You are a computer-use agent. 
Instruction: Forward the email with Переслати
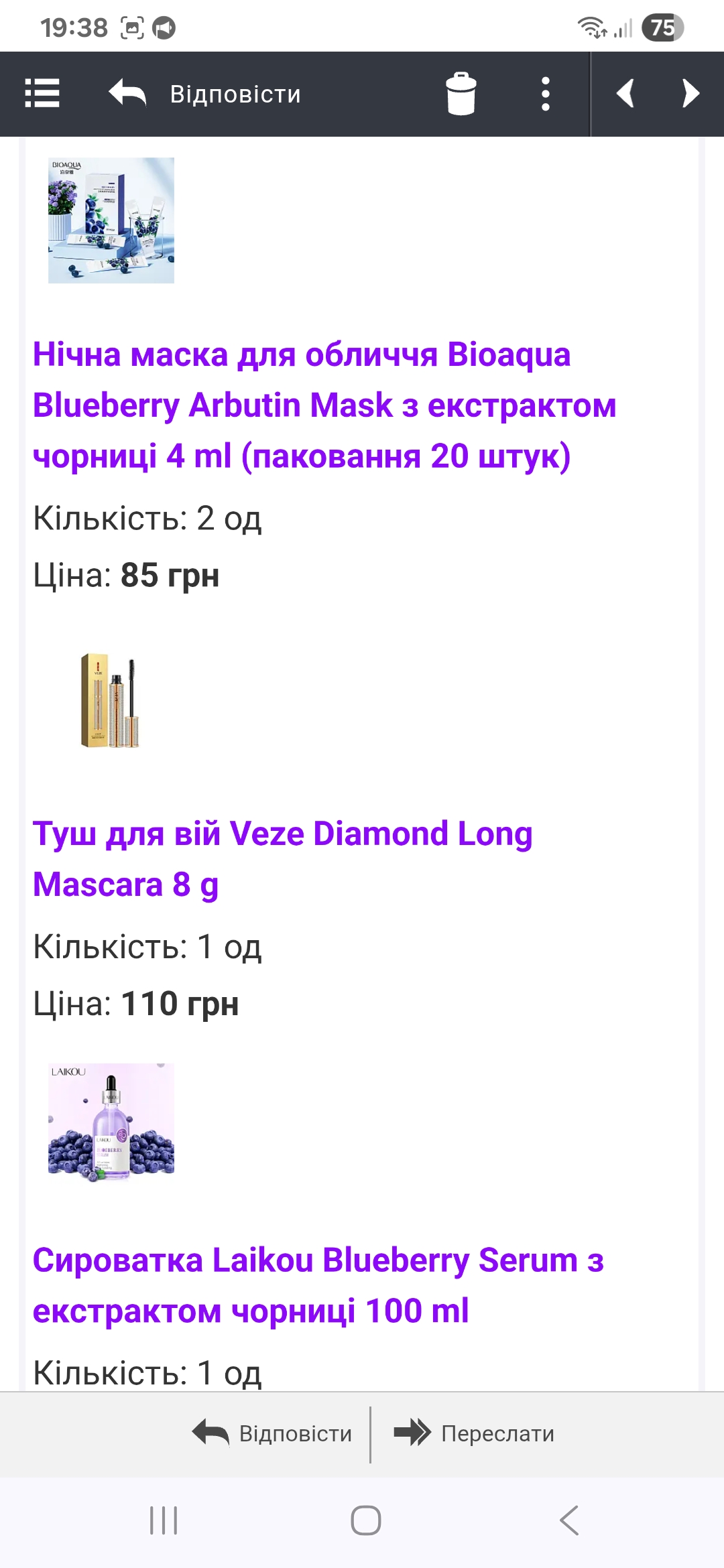pos(475,1433)
